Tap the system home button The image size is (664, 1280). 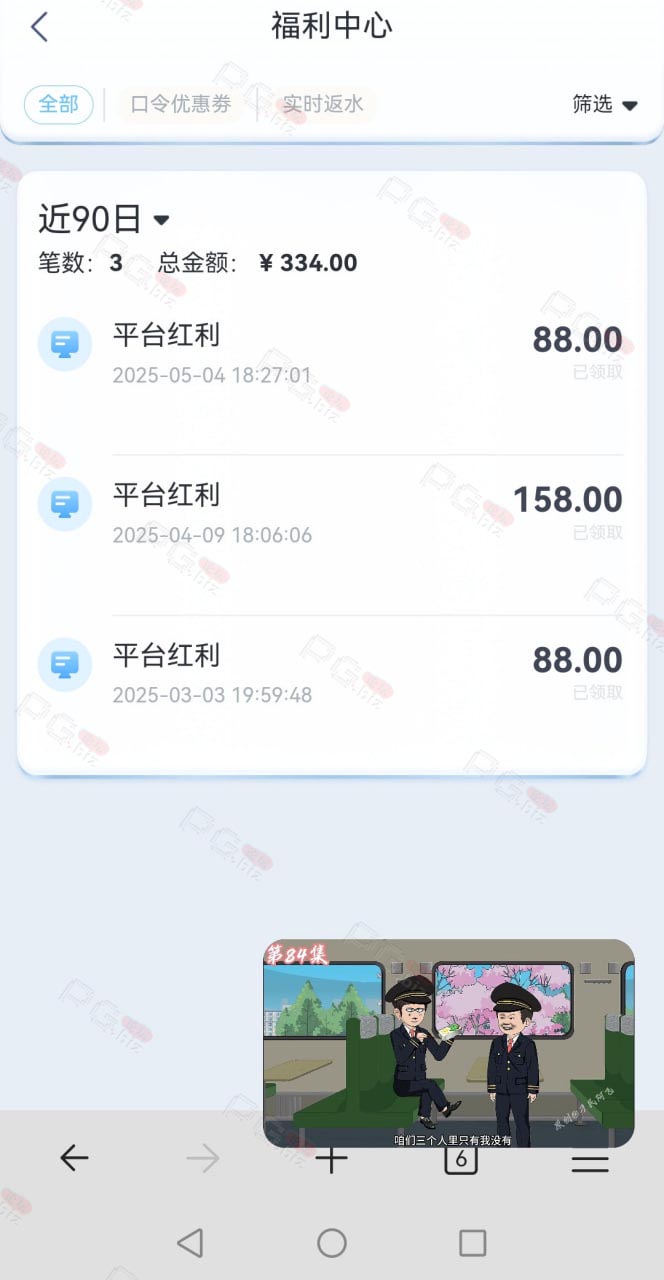coord(332,1243)
